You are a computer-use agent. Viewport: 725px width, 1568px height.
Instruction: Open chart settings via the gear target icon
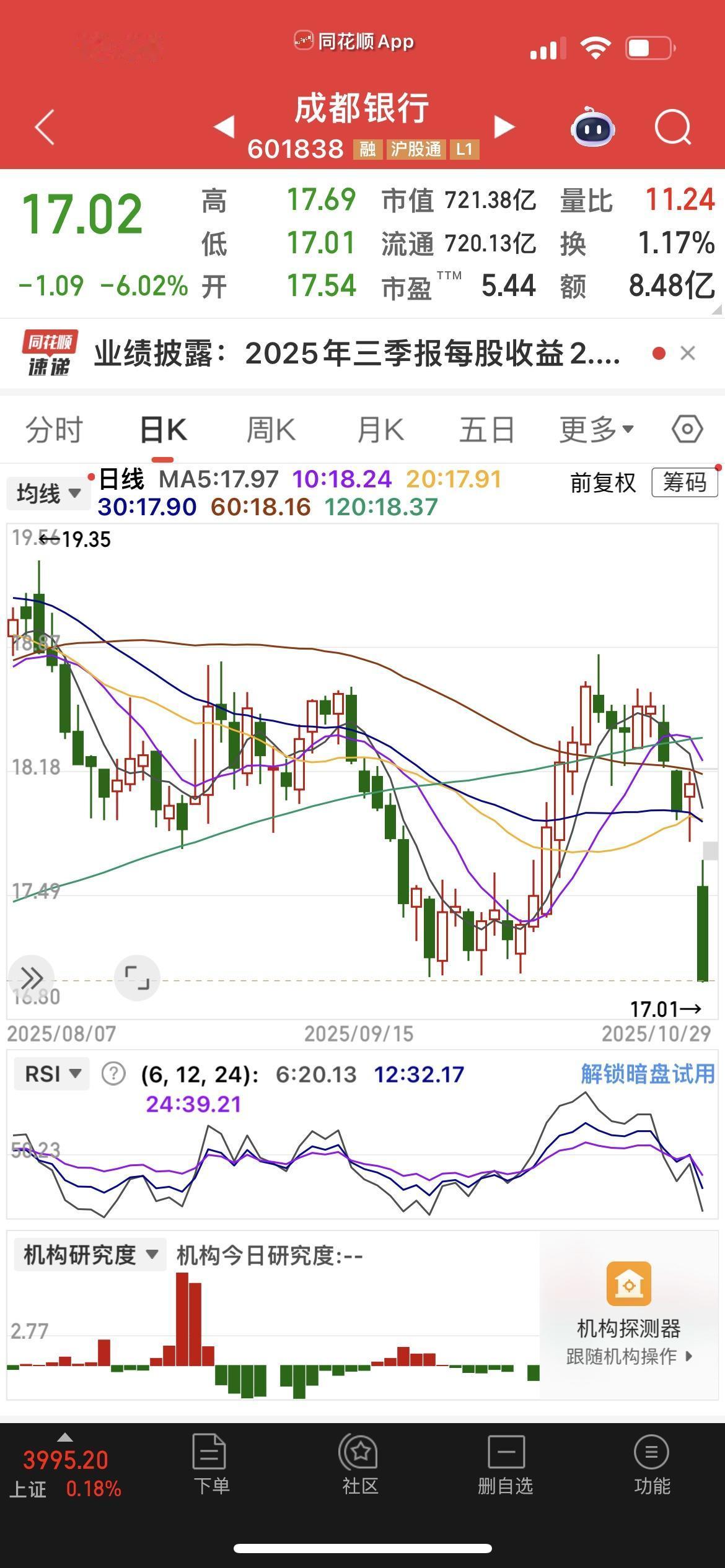(x=687, y=429)
